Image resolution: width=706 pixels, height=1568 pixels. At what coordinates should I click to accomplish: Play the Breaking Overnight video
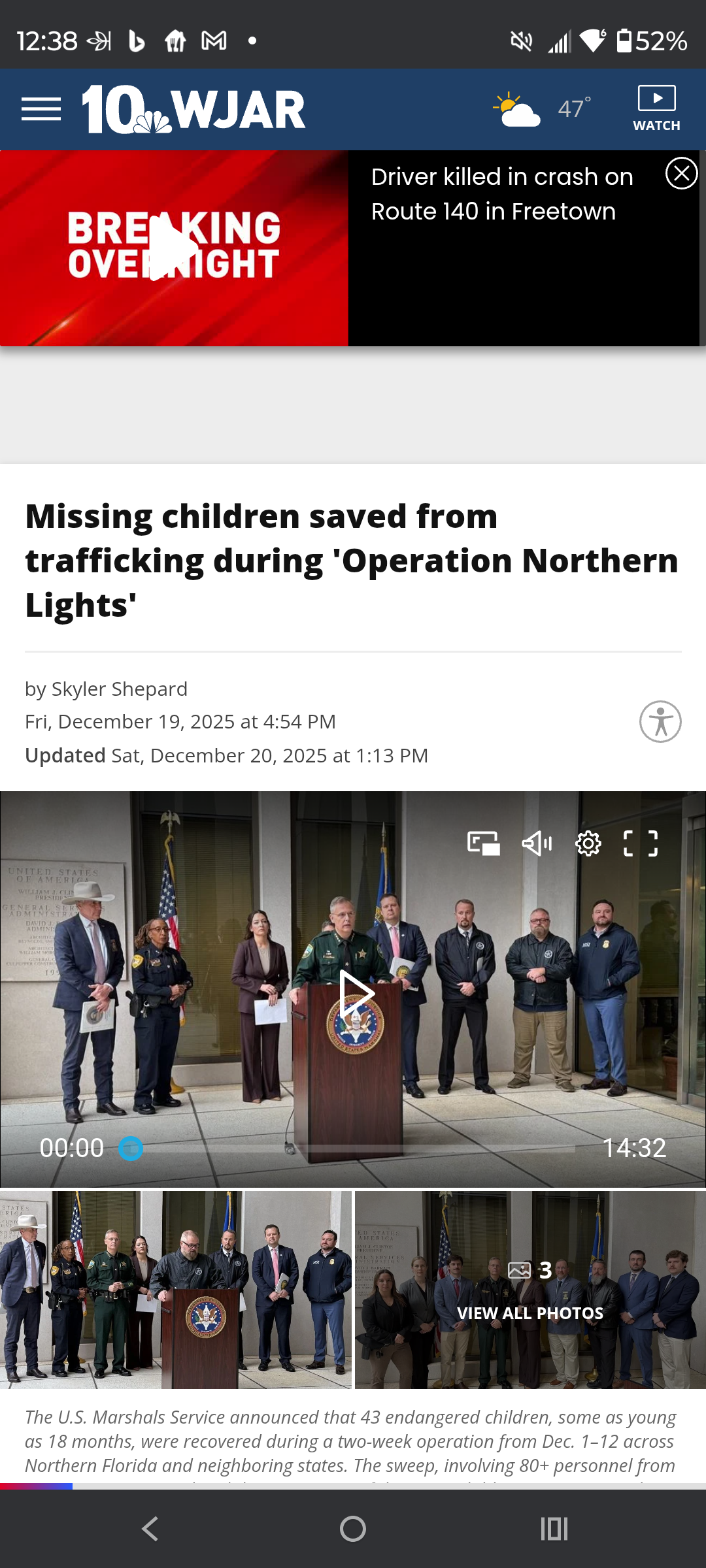point(173,248)
